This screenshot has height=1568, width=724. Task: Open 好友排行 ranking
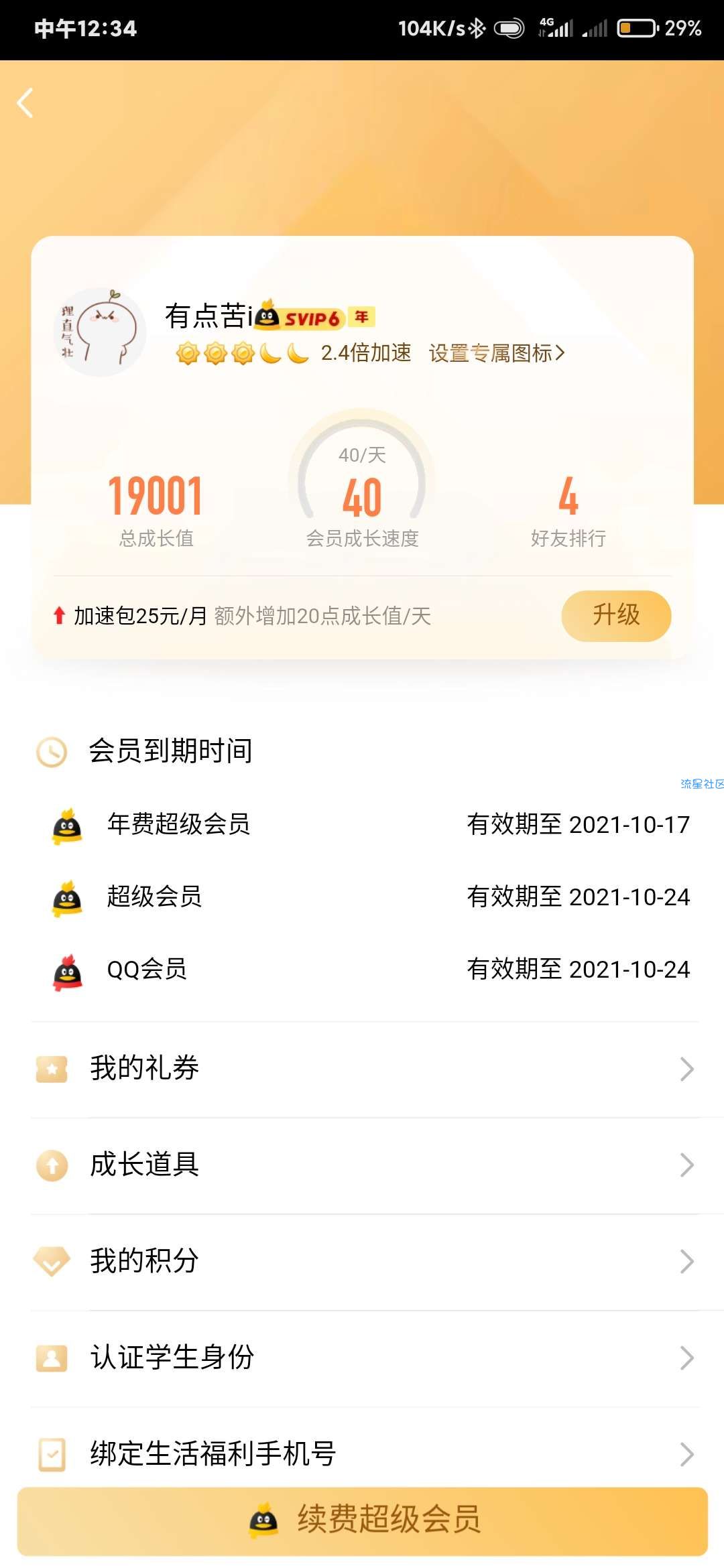pos(568,509)
